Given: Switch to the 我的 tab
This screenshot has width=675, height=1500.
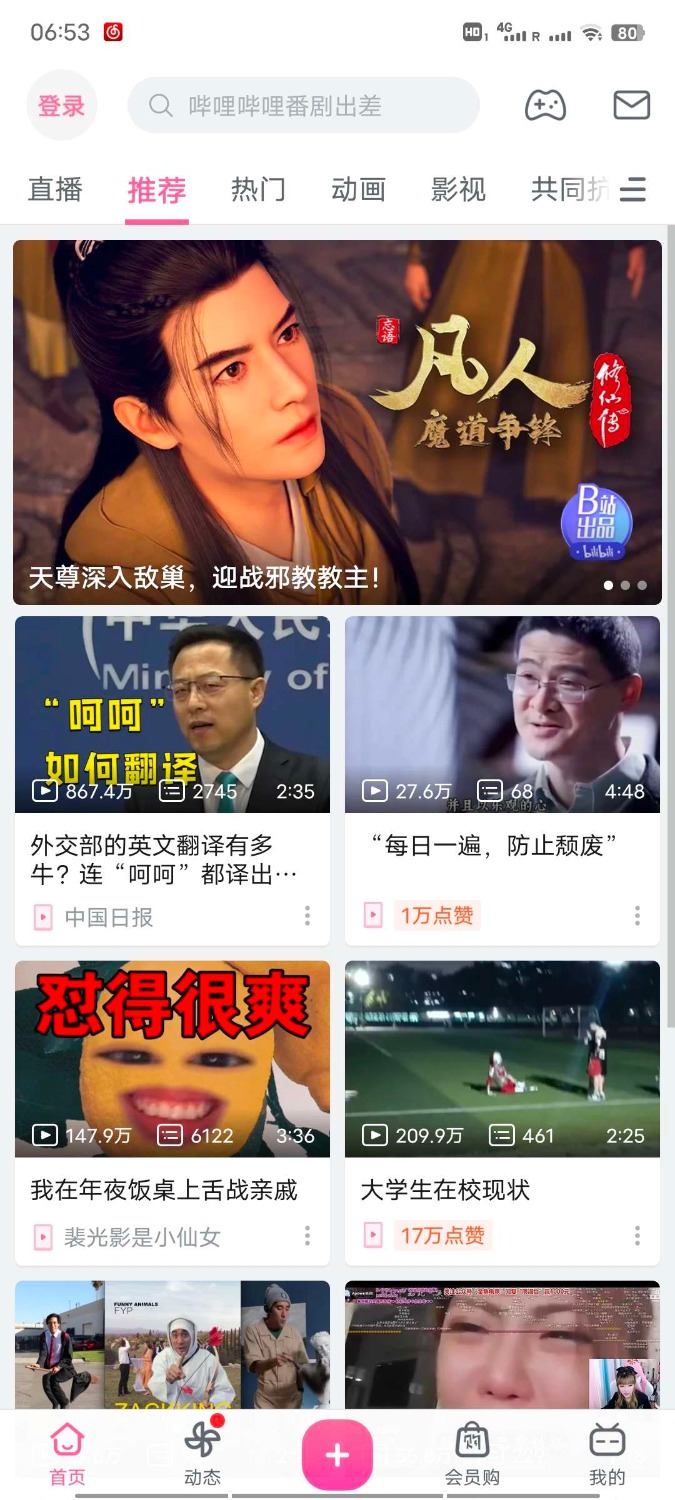Looking at the screenshot, I should pos(606,1455).
